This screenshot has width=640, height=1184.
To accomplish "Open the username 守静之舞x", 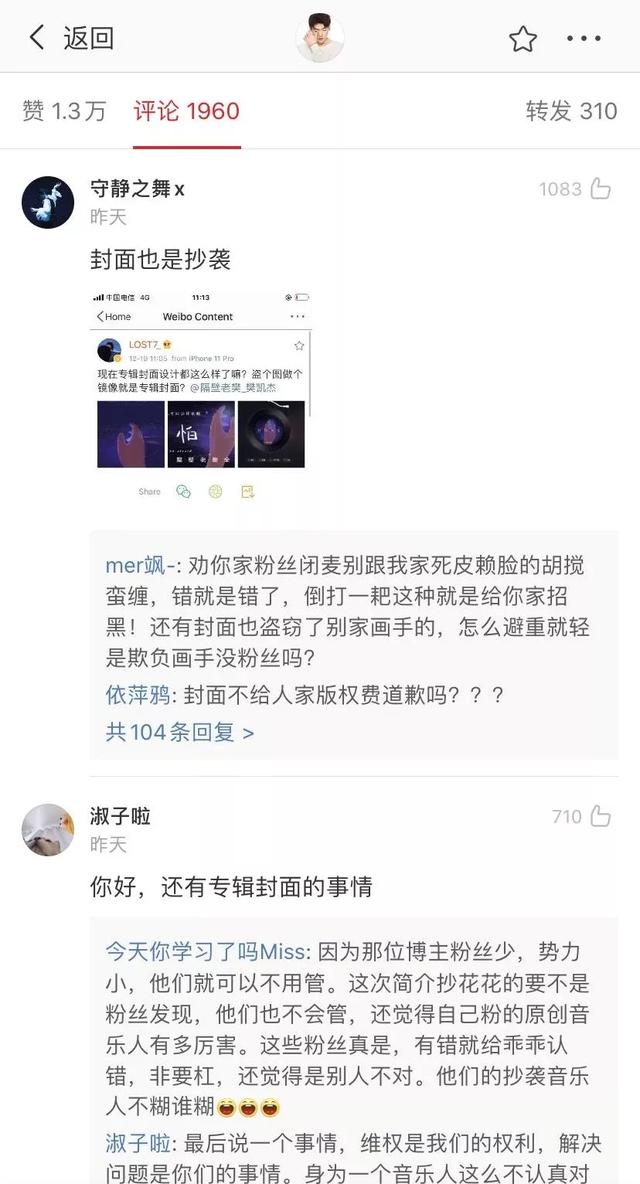I will [137, 188].
